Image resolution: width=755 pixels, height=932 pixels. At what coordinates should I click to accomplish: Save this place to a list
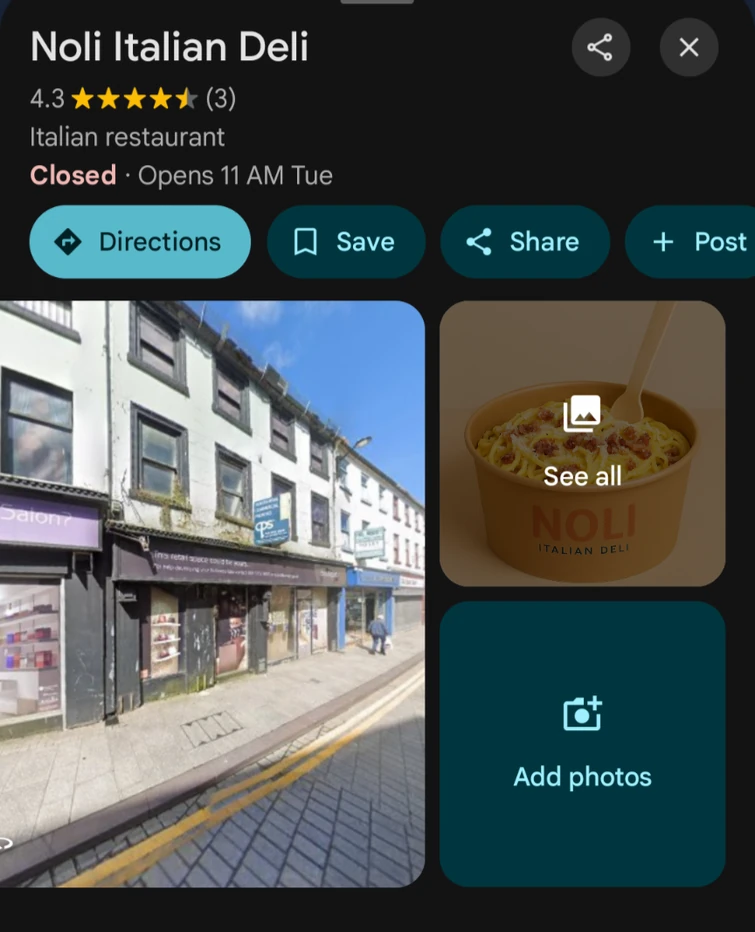click(345, 242)
